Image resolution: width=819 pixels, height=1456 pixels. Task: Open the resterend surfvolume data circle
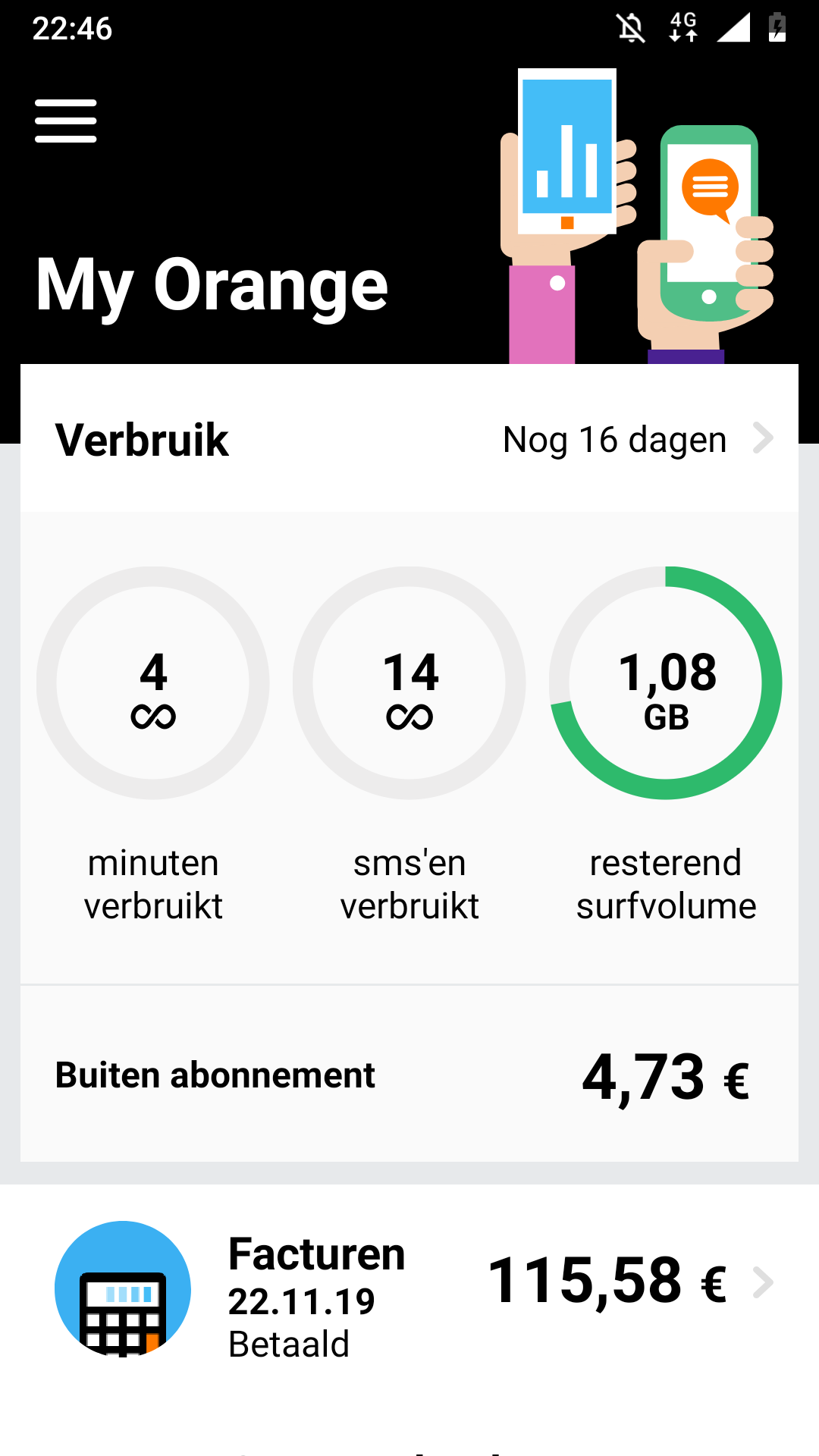666,682
